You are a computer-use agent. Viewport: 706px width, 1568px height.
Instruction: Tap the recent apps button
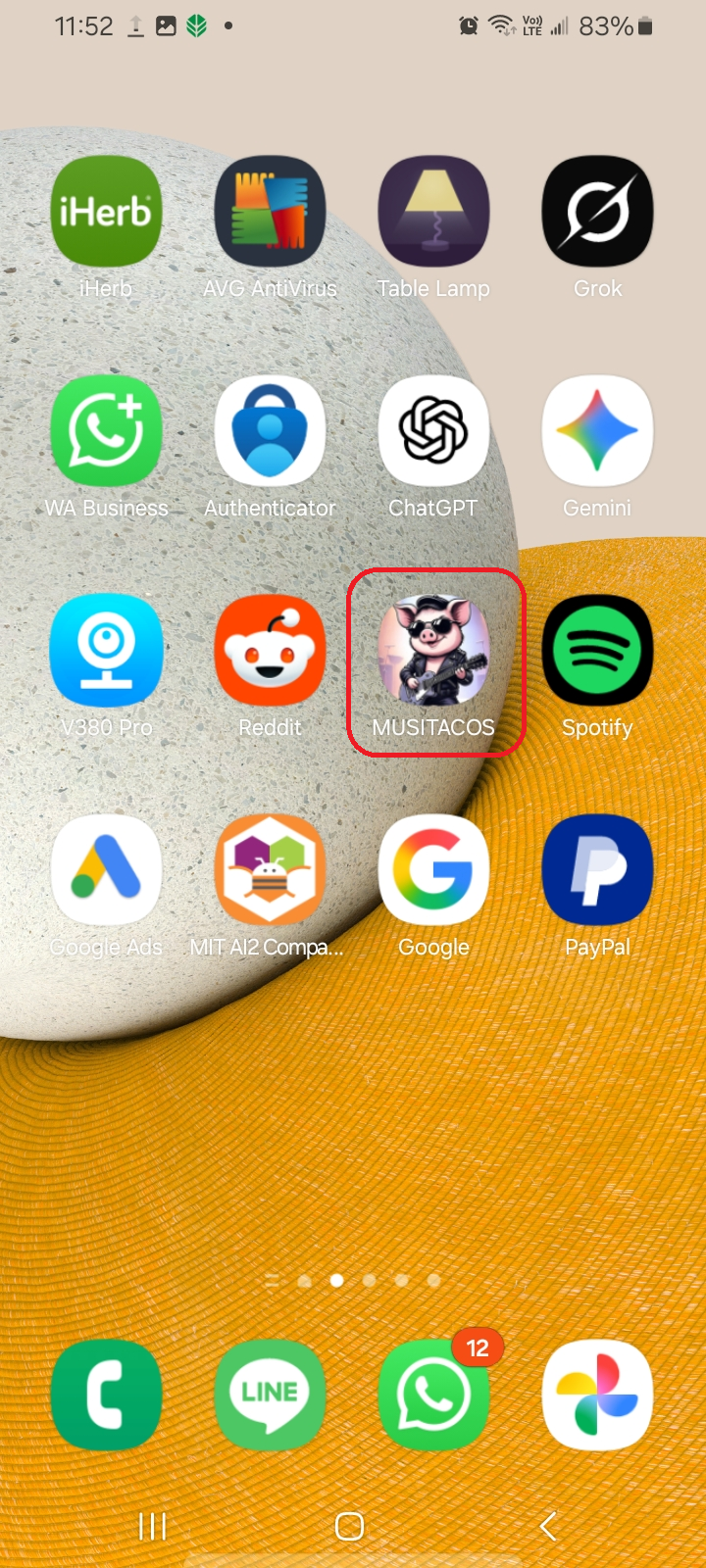click(152, 1526)
